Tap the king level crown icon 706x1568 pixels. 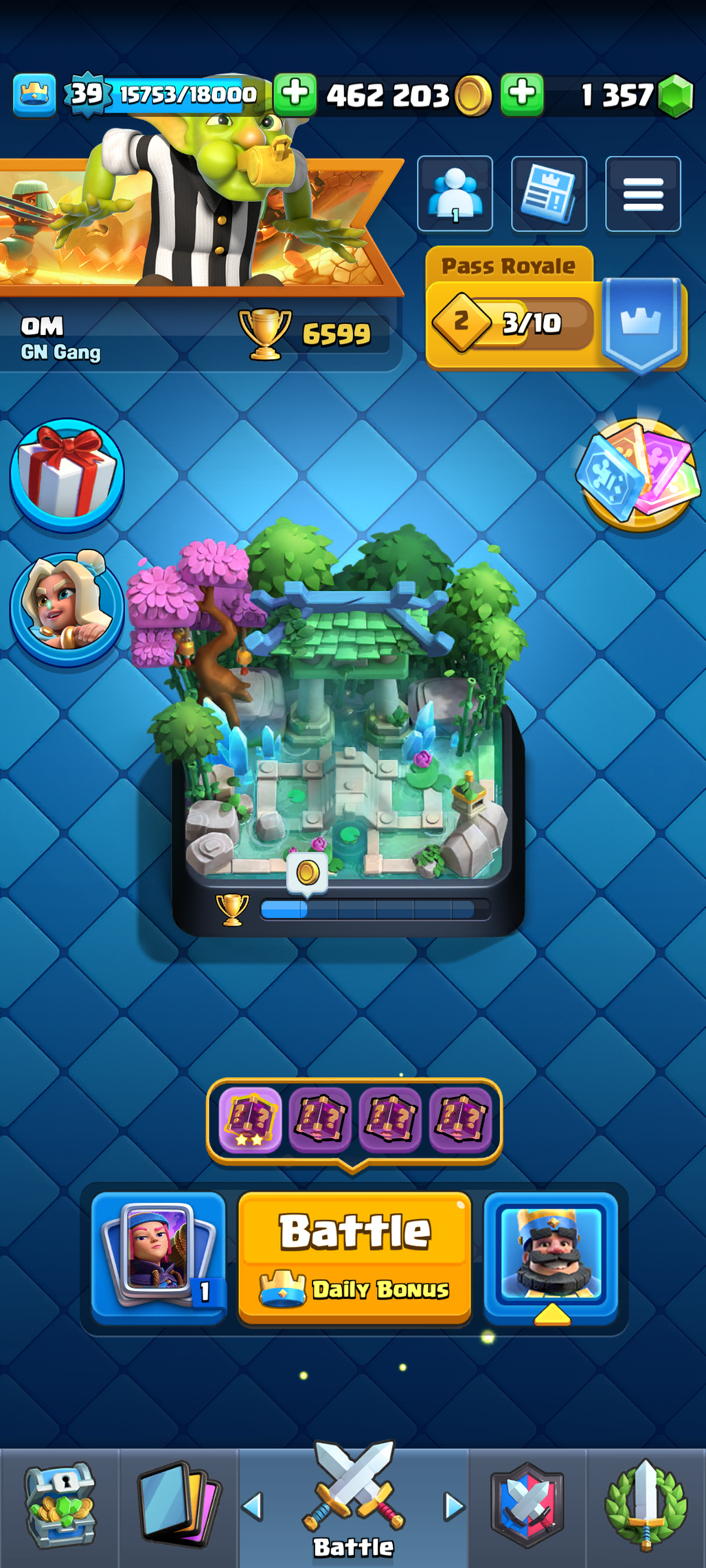(34, 94)
